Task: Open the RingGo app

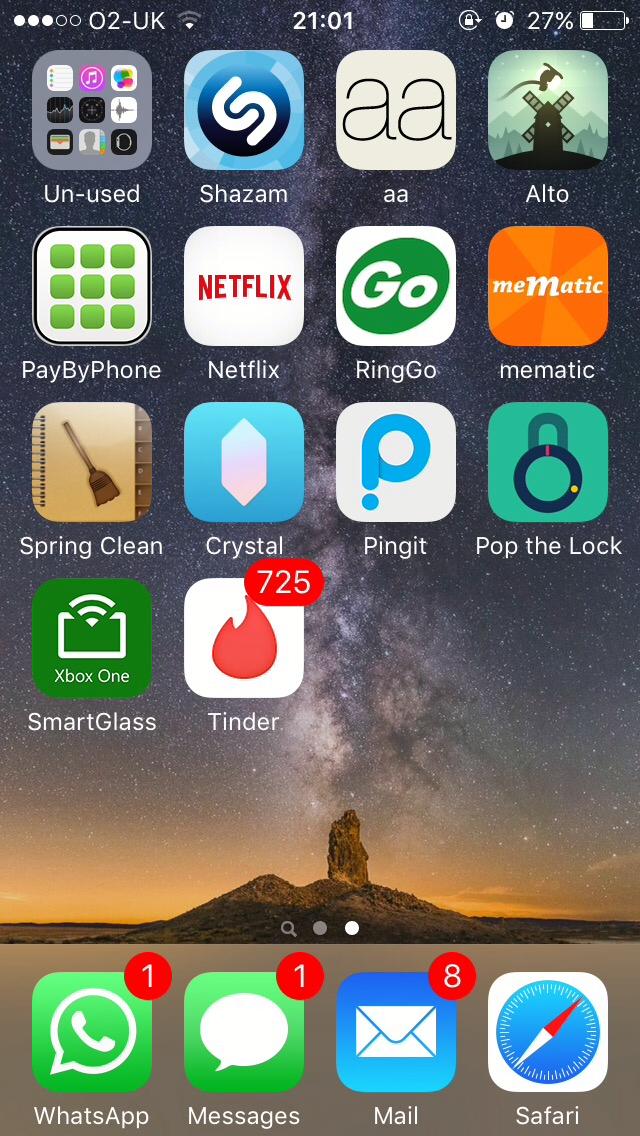Action: [396, 286]
